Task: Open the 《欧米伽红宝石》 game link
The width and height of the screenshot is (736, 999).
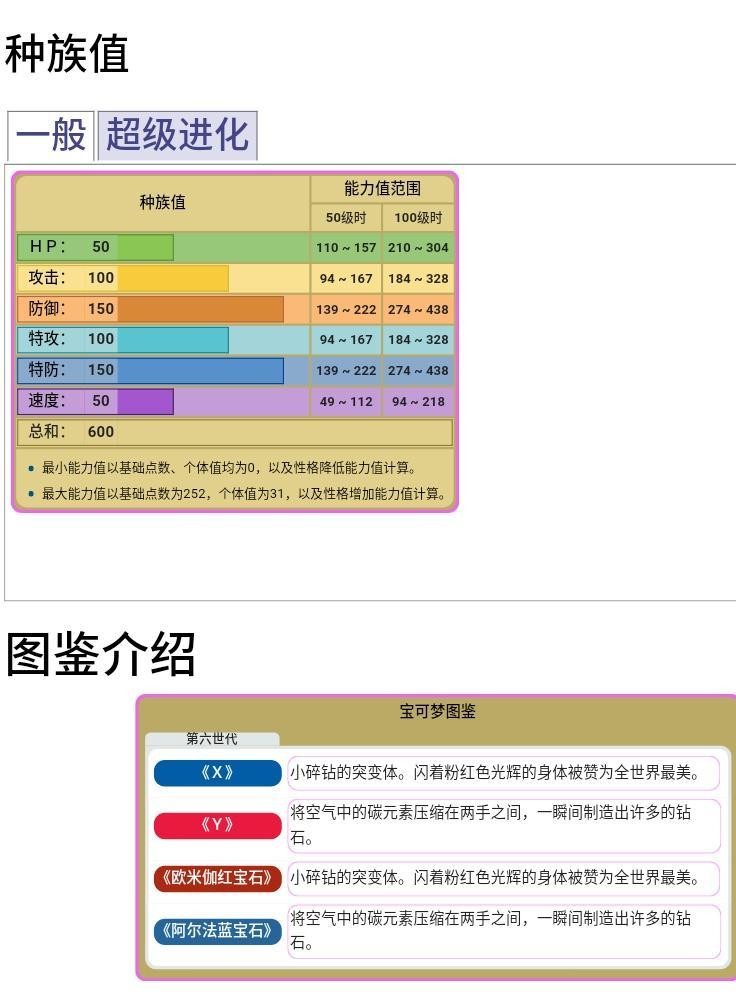Action: tap(217, 878)
